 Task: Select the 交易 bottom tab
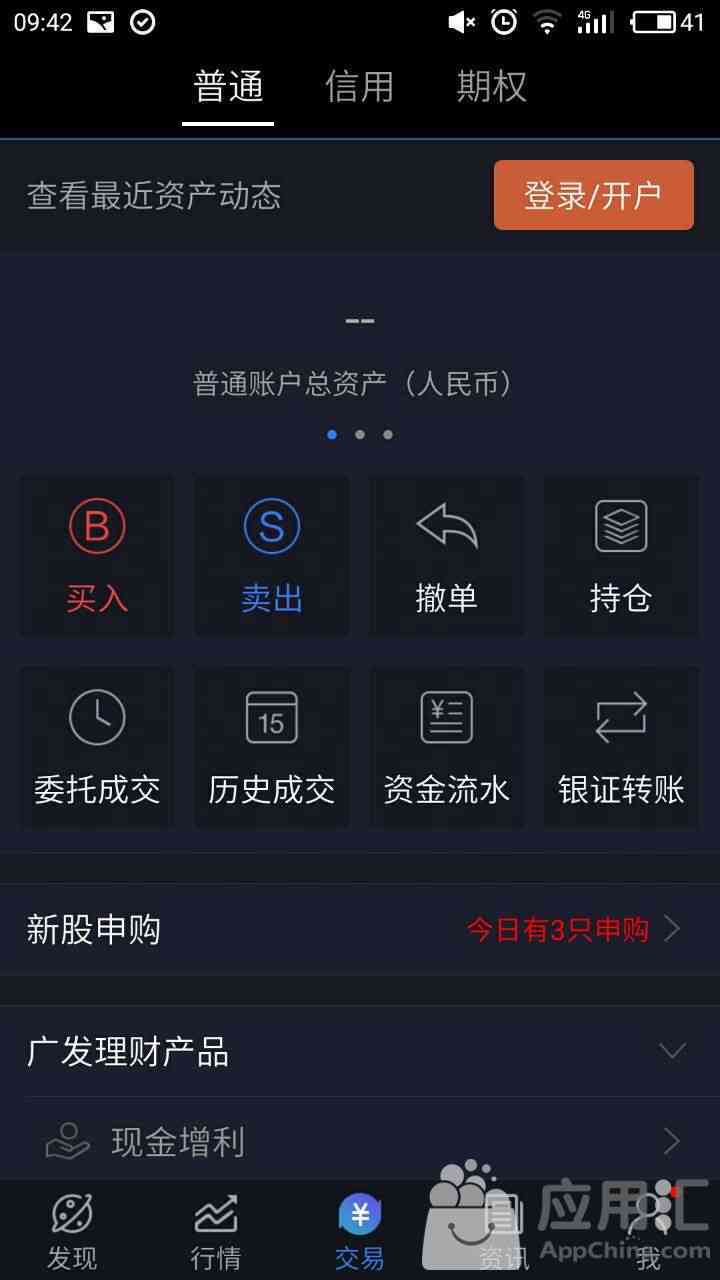[x=360, y=1232]
